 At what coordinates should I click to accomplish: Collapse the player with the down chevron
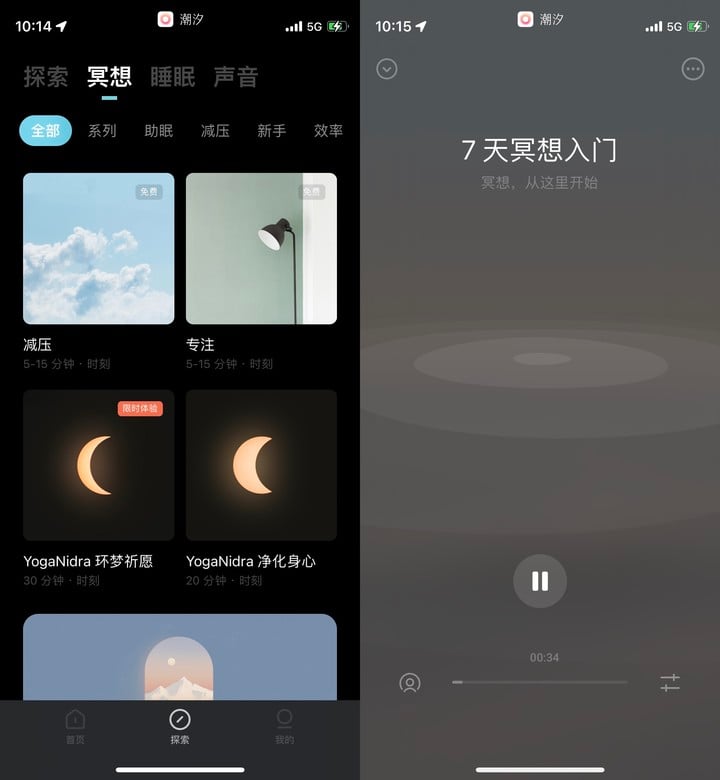(x=387, y=69)
